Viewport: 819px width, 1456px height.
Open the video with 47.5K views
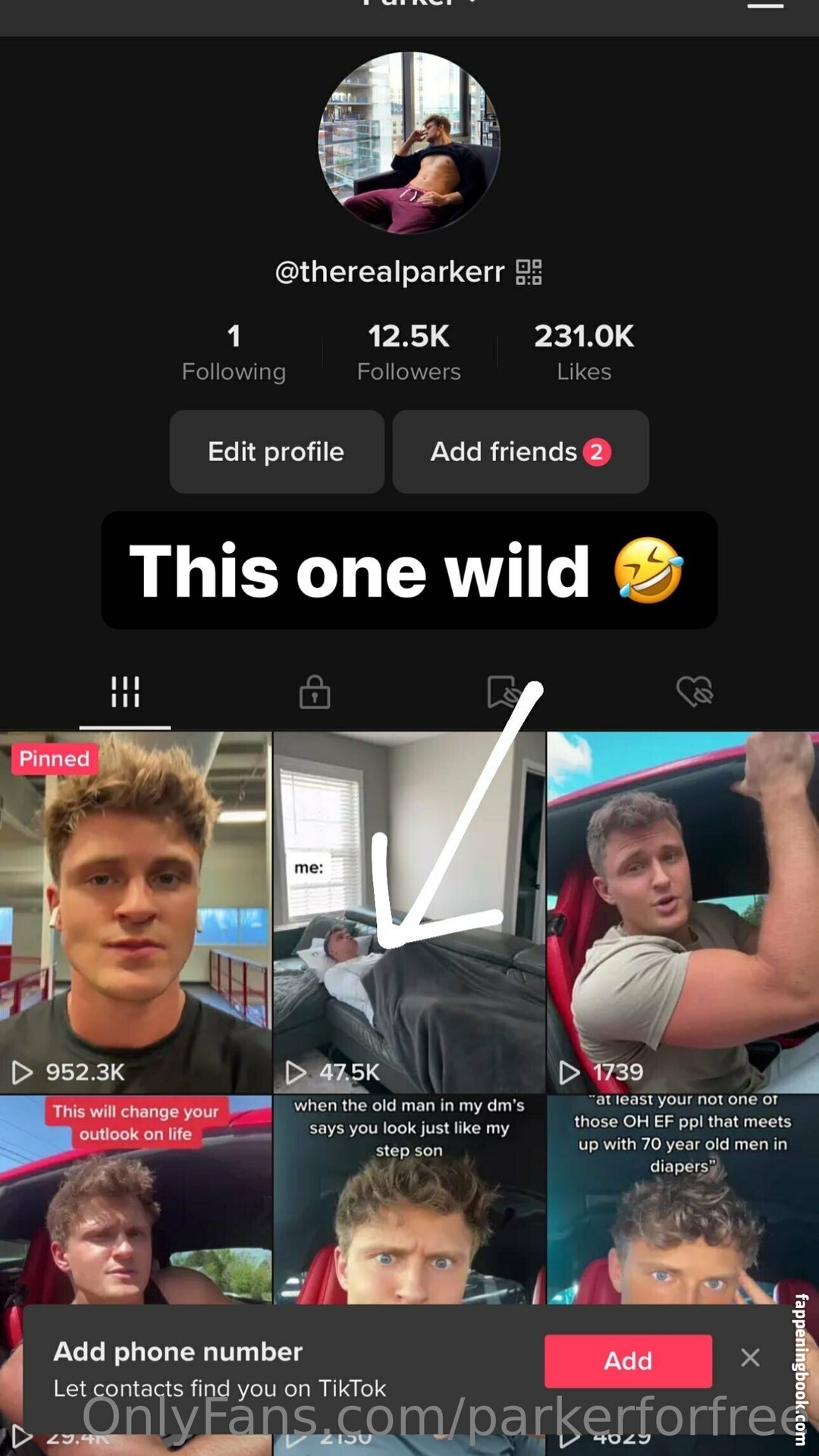click(x=409, y=912)
